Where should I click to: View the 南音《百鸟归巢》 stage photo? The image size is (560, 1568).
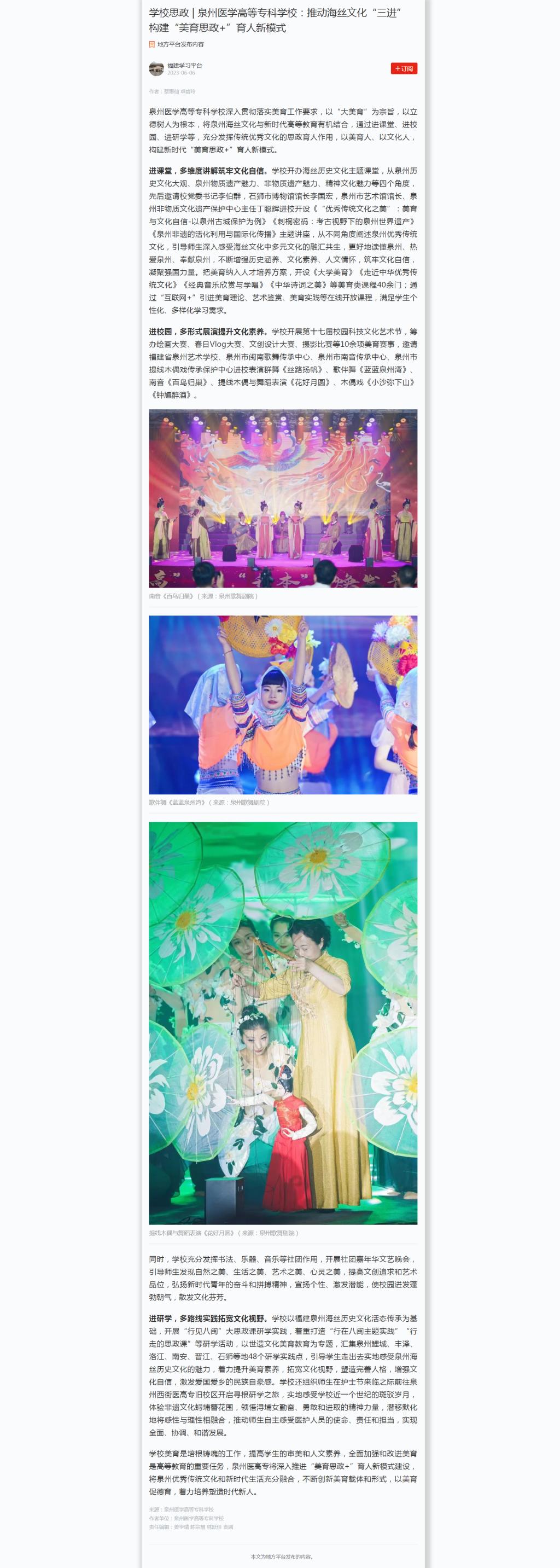pyautogui.click(x=283, y=498)
